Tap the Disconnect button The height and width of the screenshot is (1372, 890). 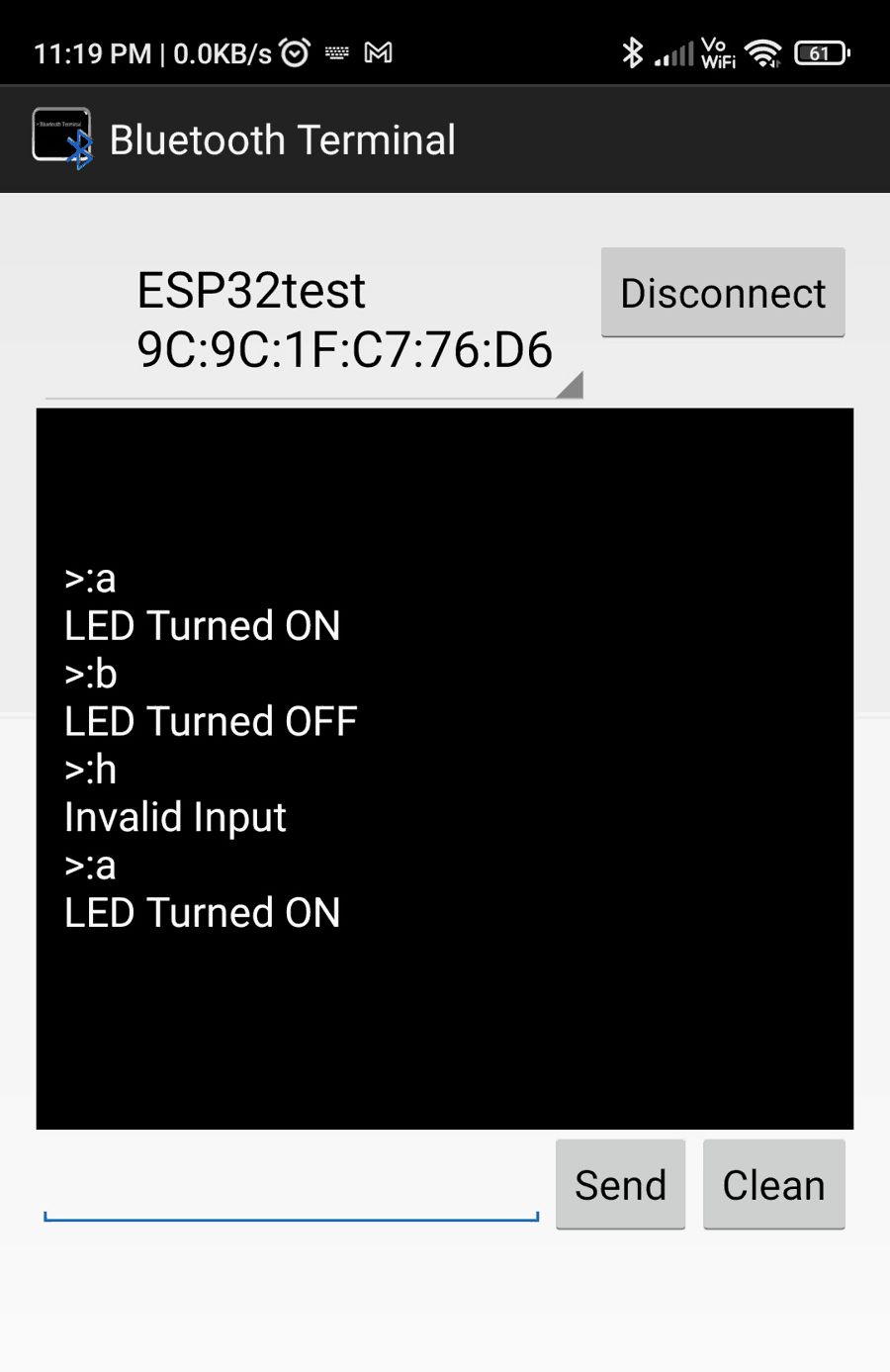(723, 293)
